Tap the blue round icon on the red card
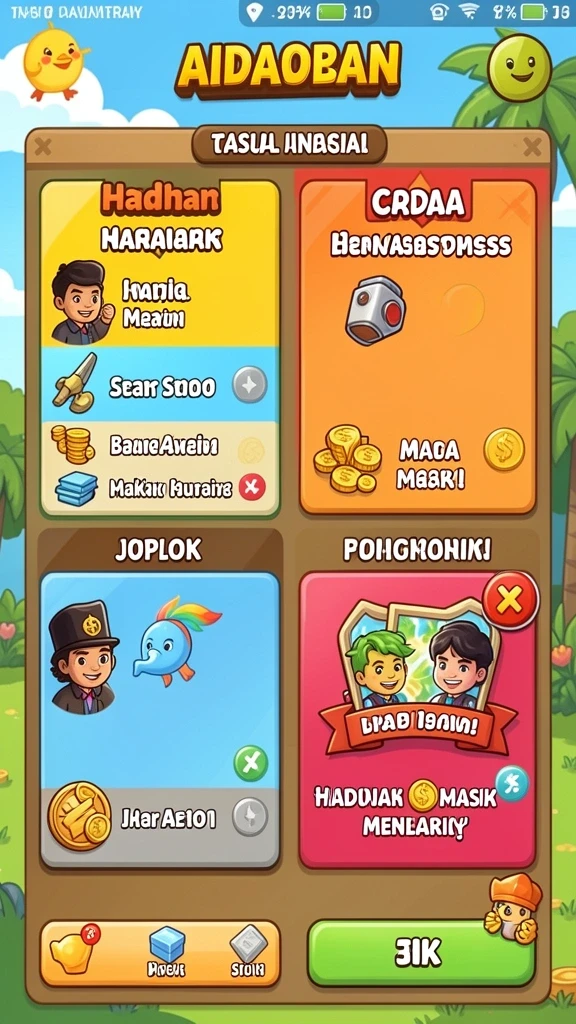576x1024 pixels. 511,783
